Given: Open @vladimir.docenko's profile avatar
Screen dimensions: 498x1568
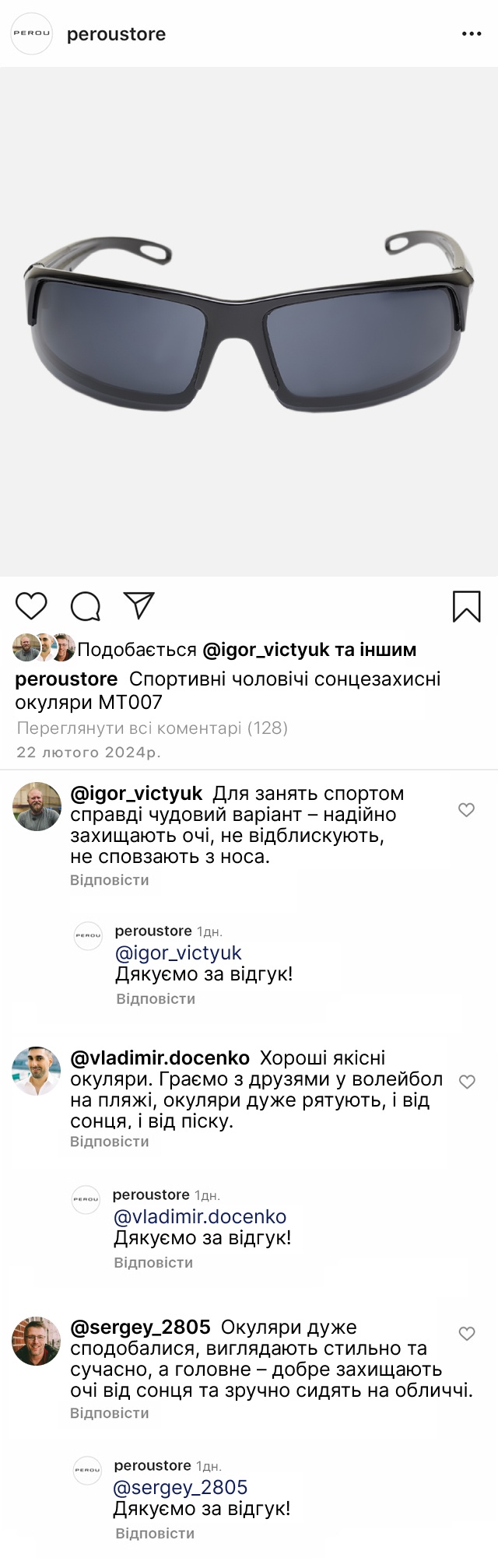Looking at the screenshot, I should [37, 1071].
